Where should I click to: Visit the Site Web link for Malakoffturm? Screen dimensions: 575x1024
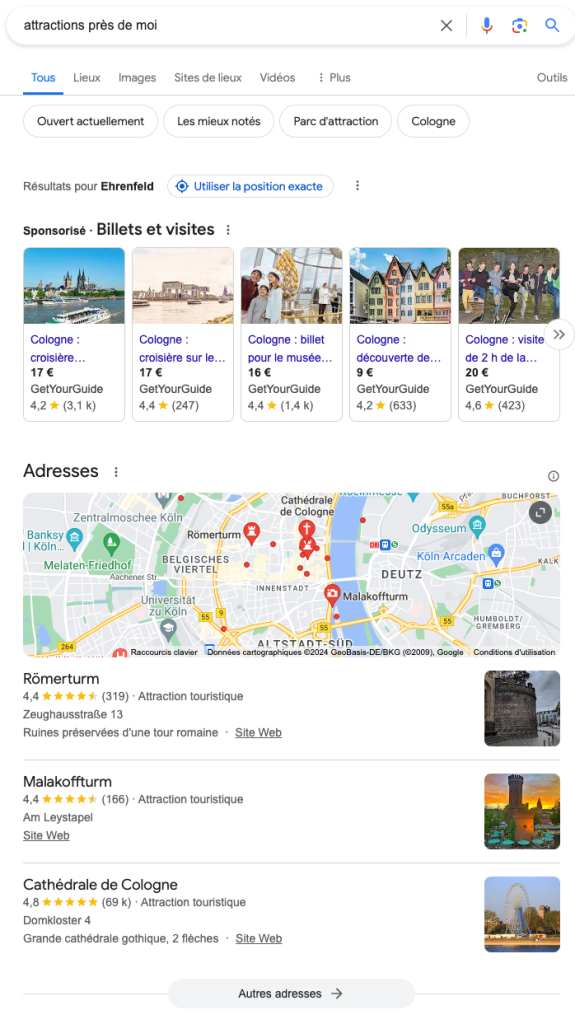point(46,835)
